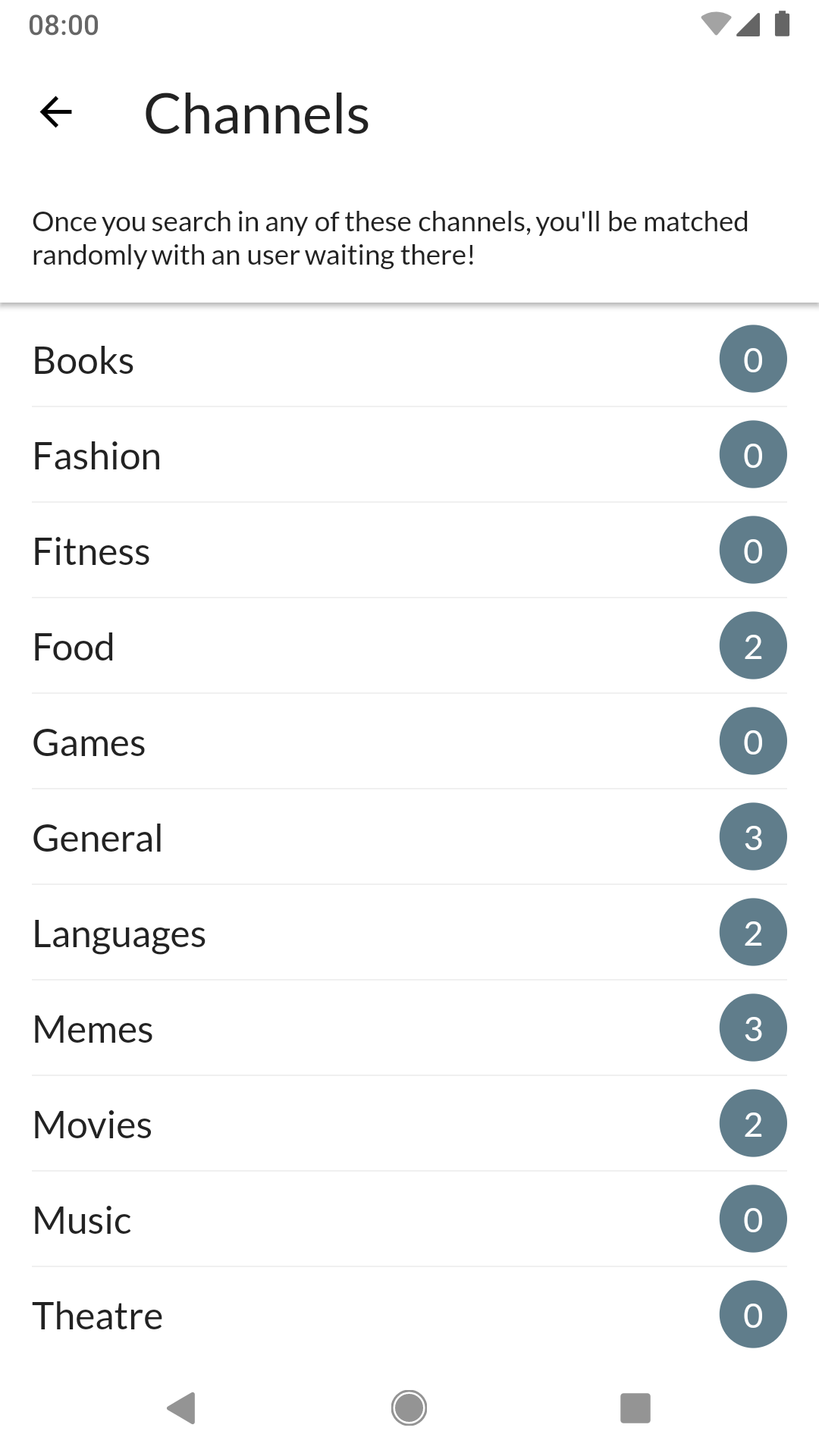Open recent apps from navigation bar

click(635, 1408)
